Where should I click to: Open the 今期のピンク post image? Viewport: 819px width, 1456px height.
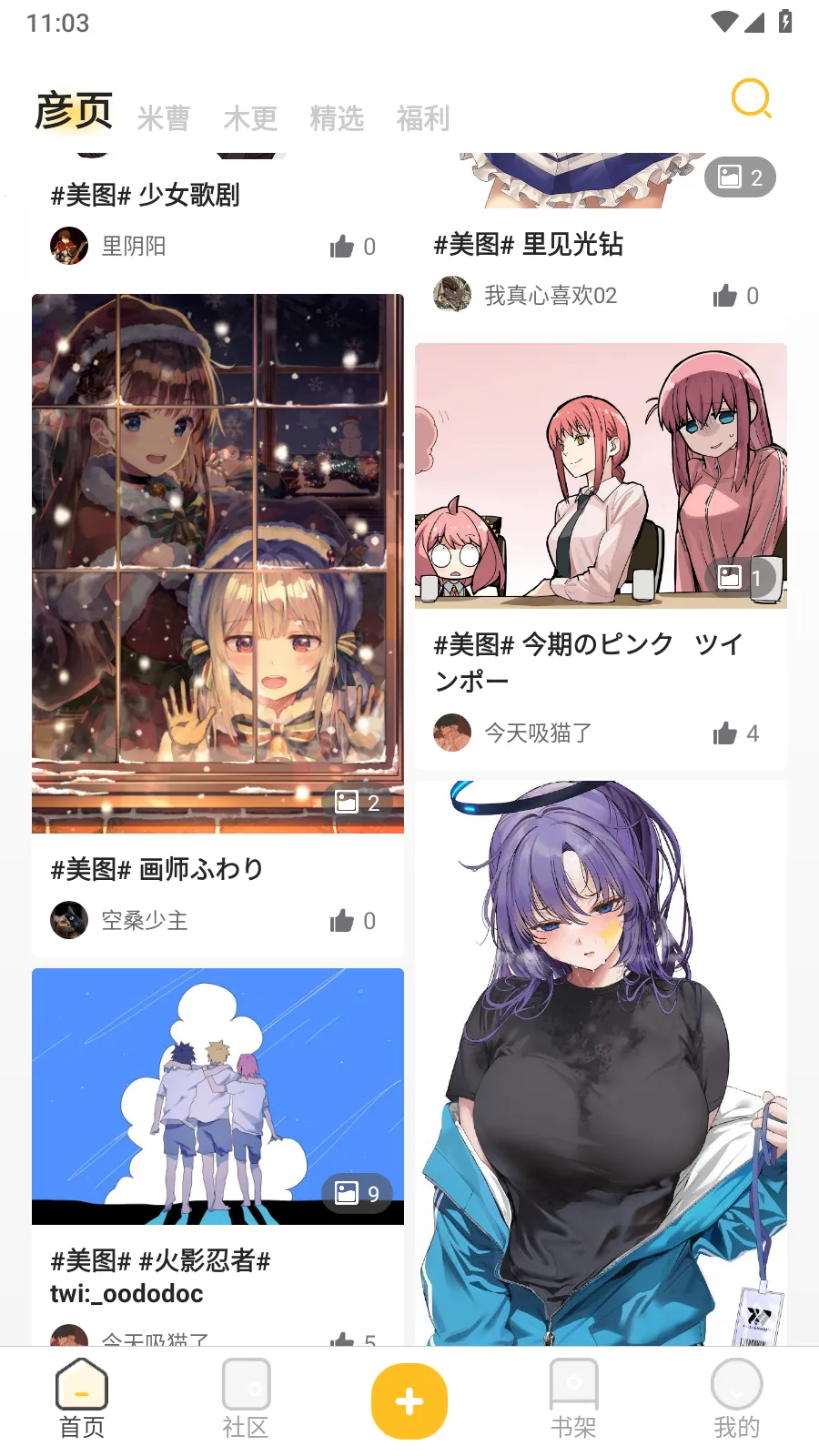tap(601, 475)
